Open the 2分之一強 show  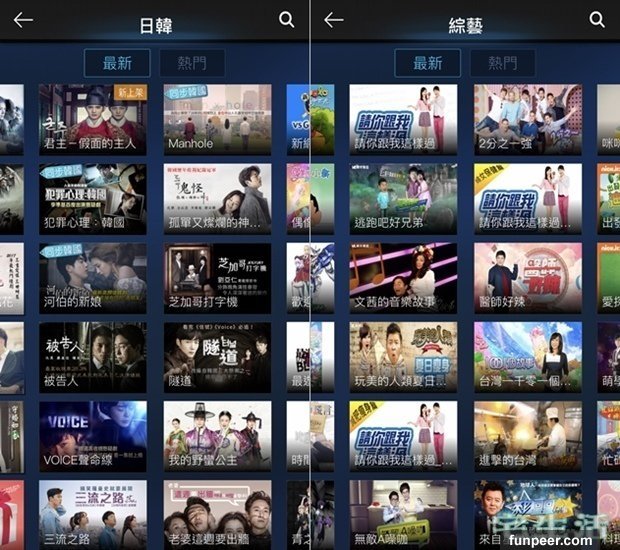528,116
